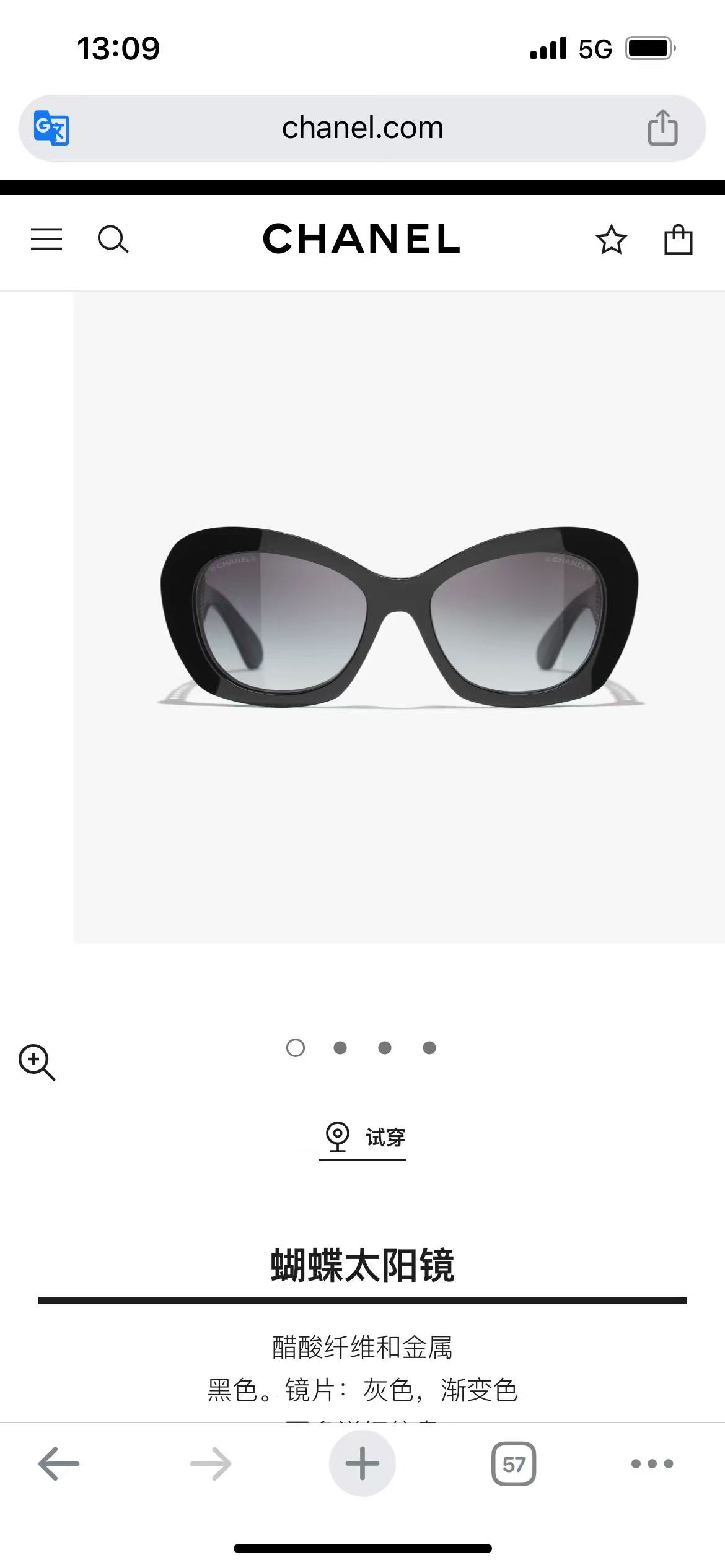725x1568 pixels.
Task: Start virtual try-on with 试穿
Action: click(363, 1138)
